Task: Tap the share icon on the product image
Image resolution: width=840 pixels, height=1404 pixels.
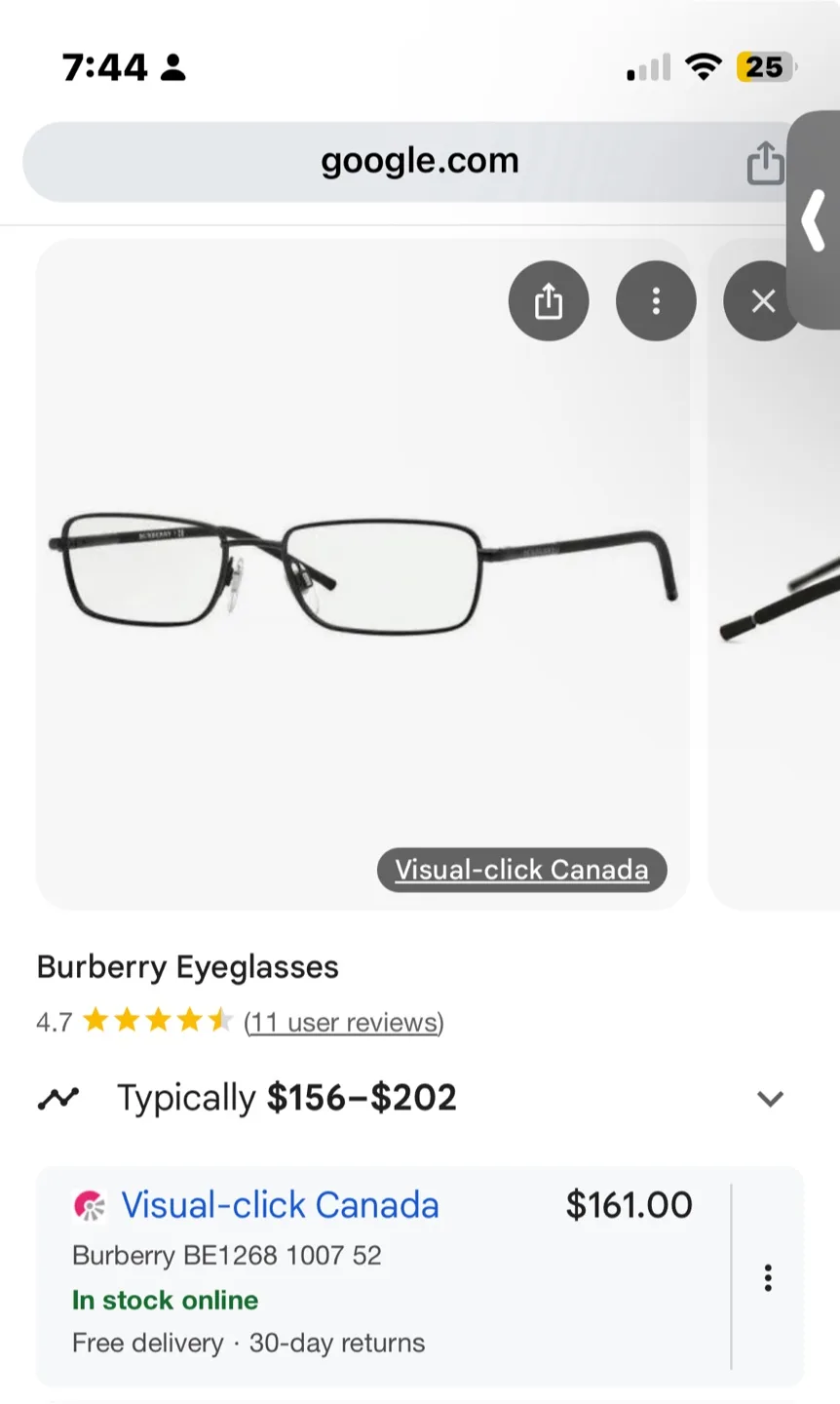Action: [549, 300]
